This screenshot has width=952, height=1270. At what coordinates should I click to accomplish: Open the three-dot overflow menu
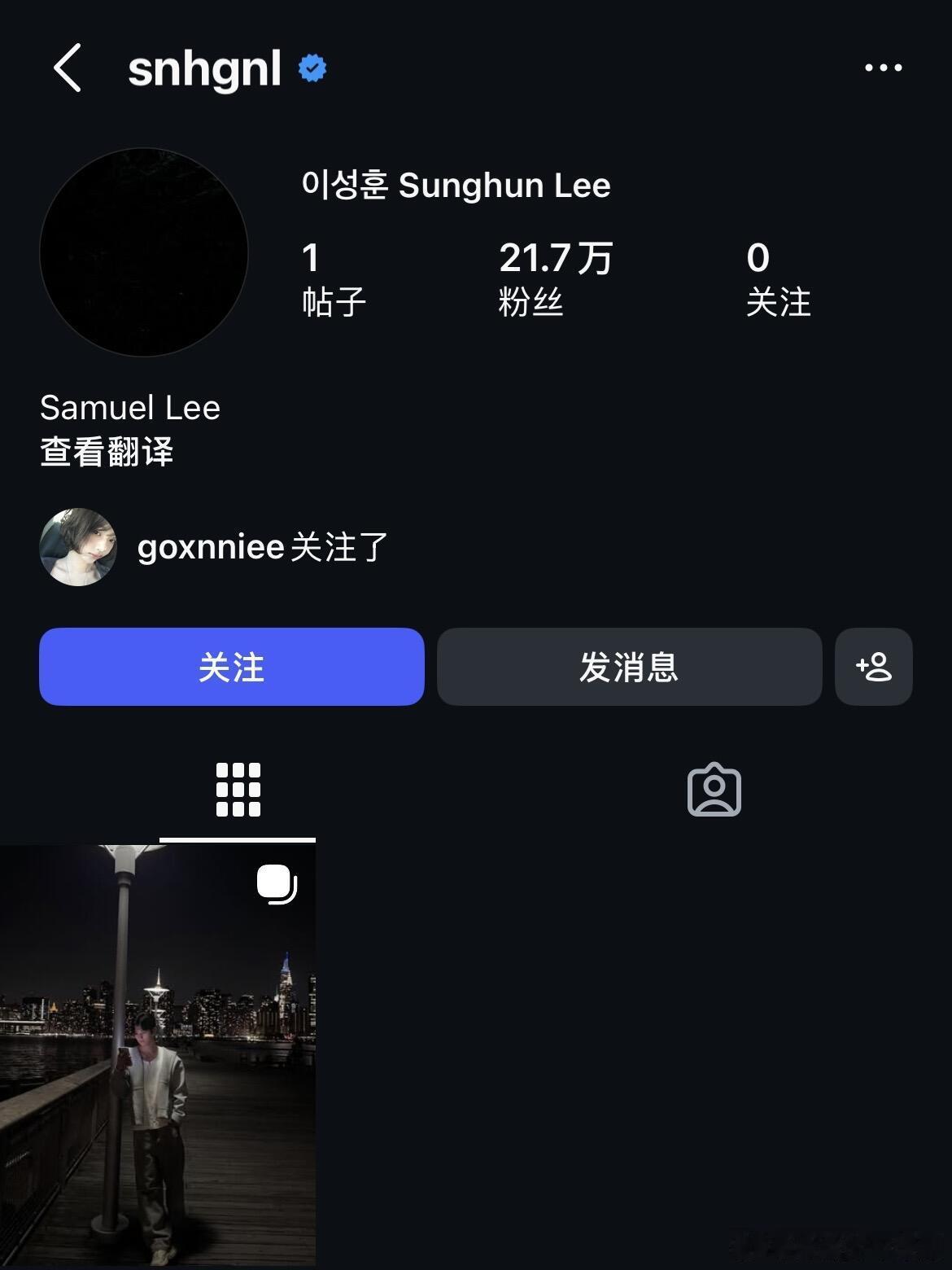pyautogui.click(x=883, y=68)
